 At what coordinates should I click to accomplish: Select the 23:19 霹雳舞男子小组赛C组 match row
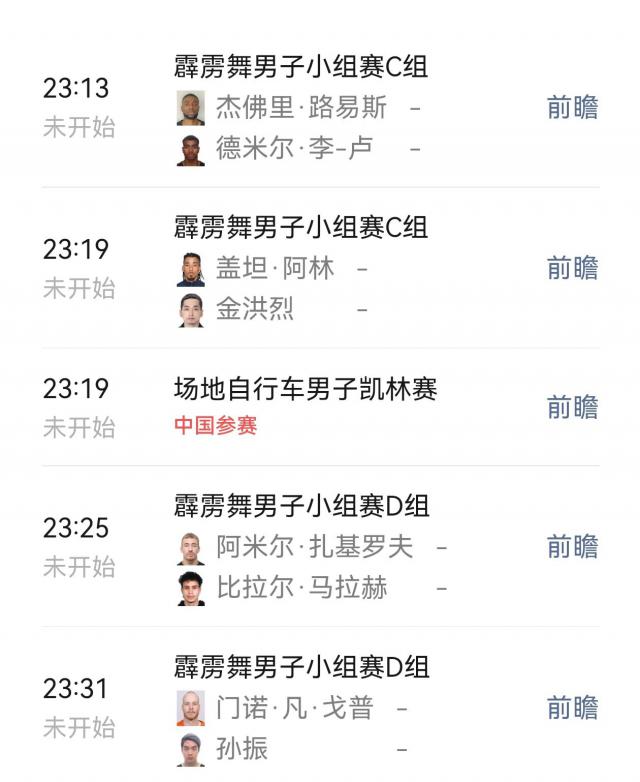301,227
